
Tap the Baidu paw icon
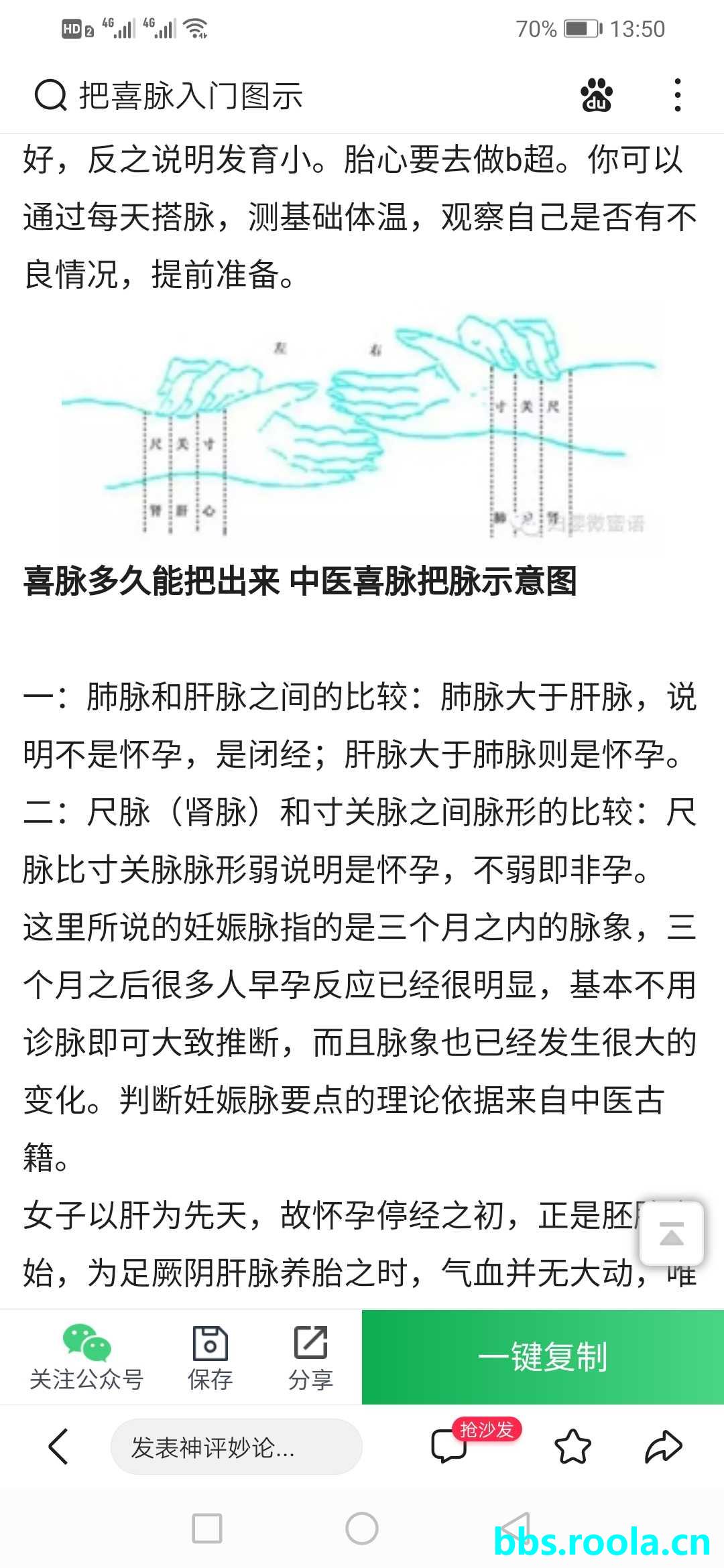(x=596, y=96)
